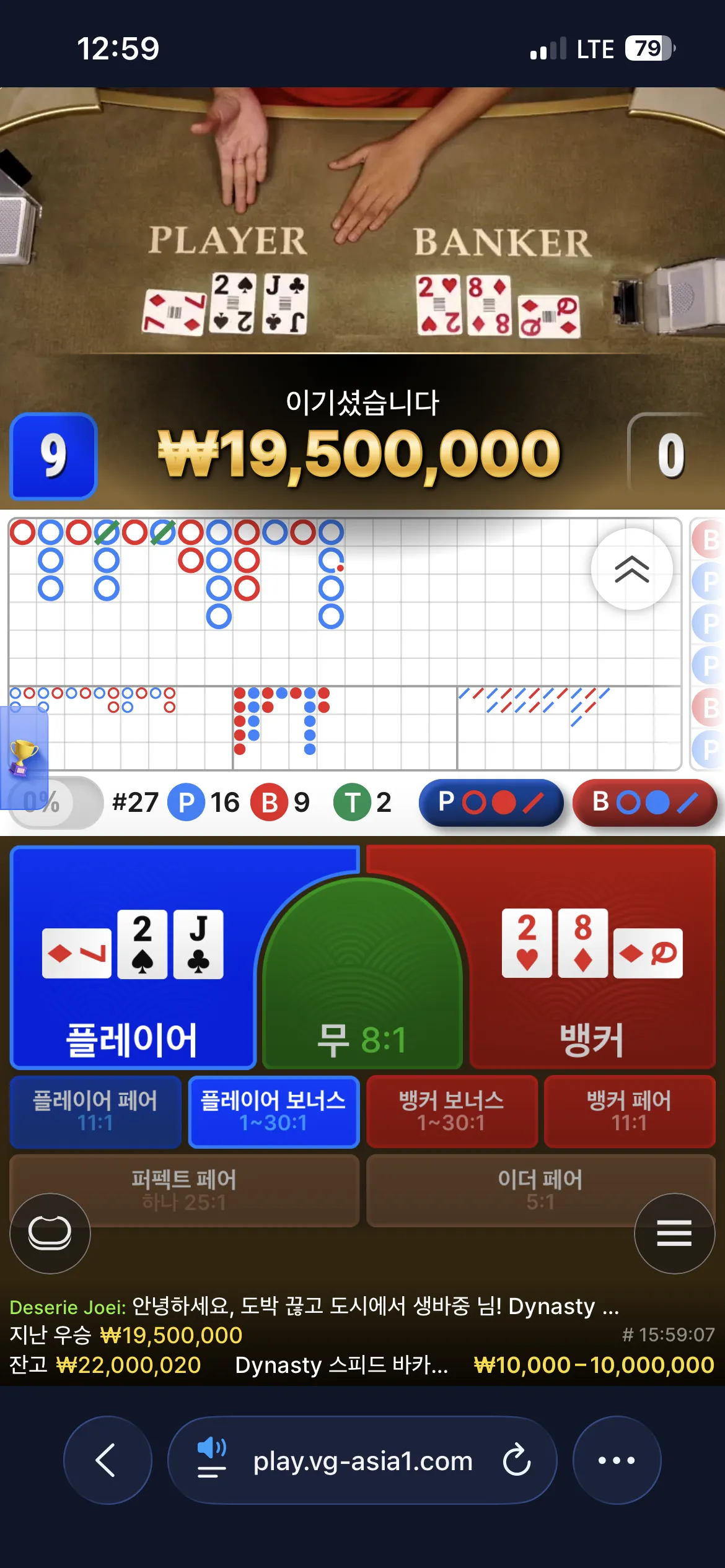This screenshot has height=1568, width=725.
Task: Select 플레이어 페어 11:1 side bet
Action: pyautogui.click(x=95, y=1112)
